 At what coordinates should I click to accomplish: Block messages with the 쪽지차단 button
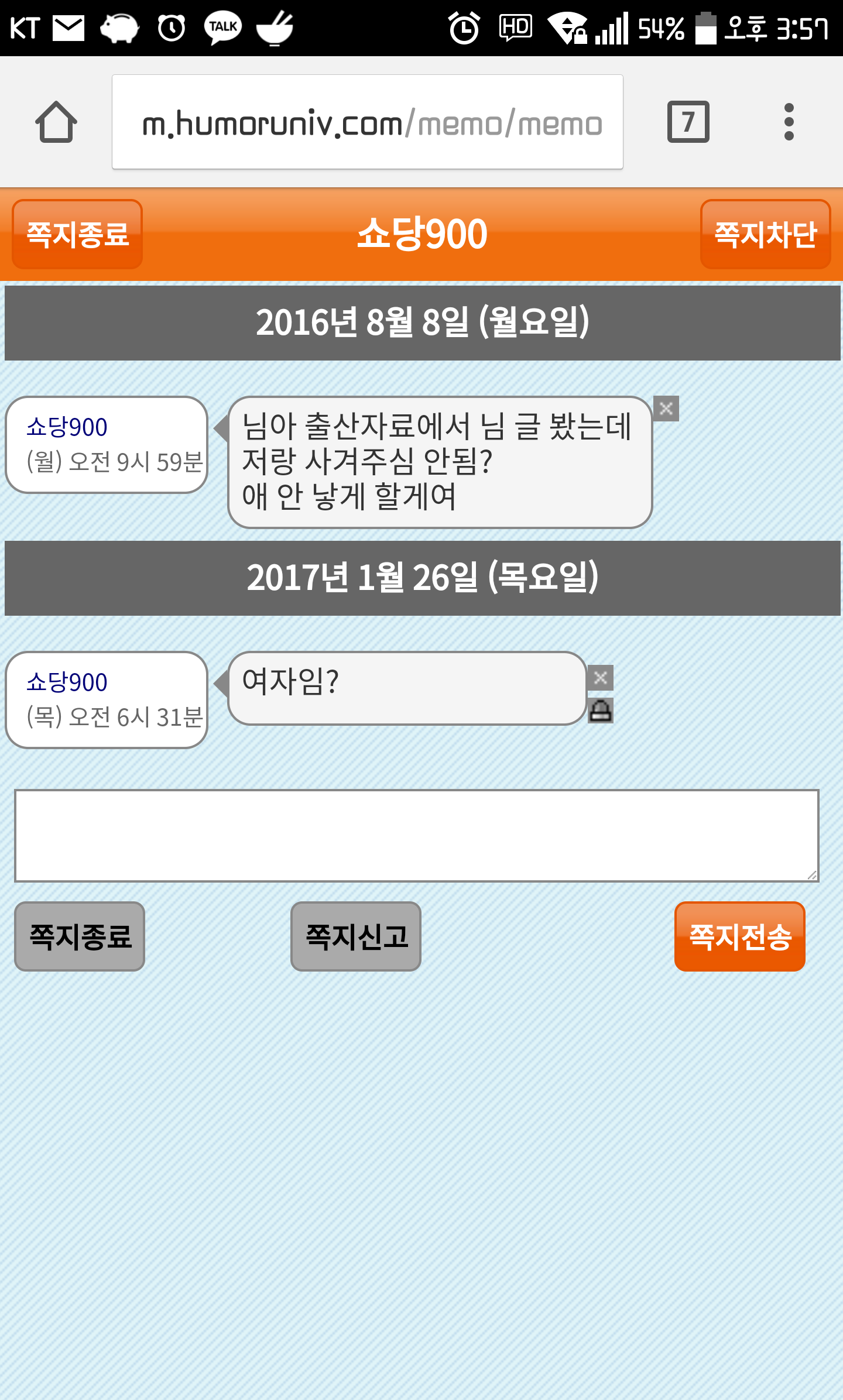click(x=766, y=234)
